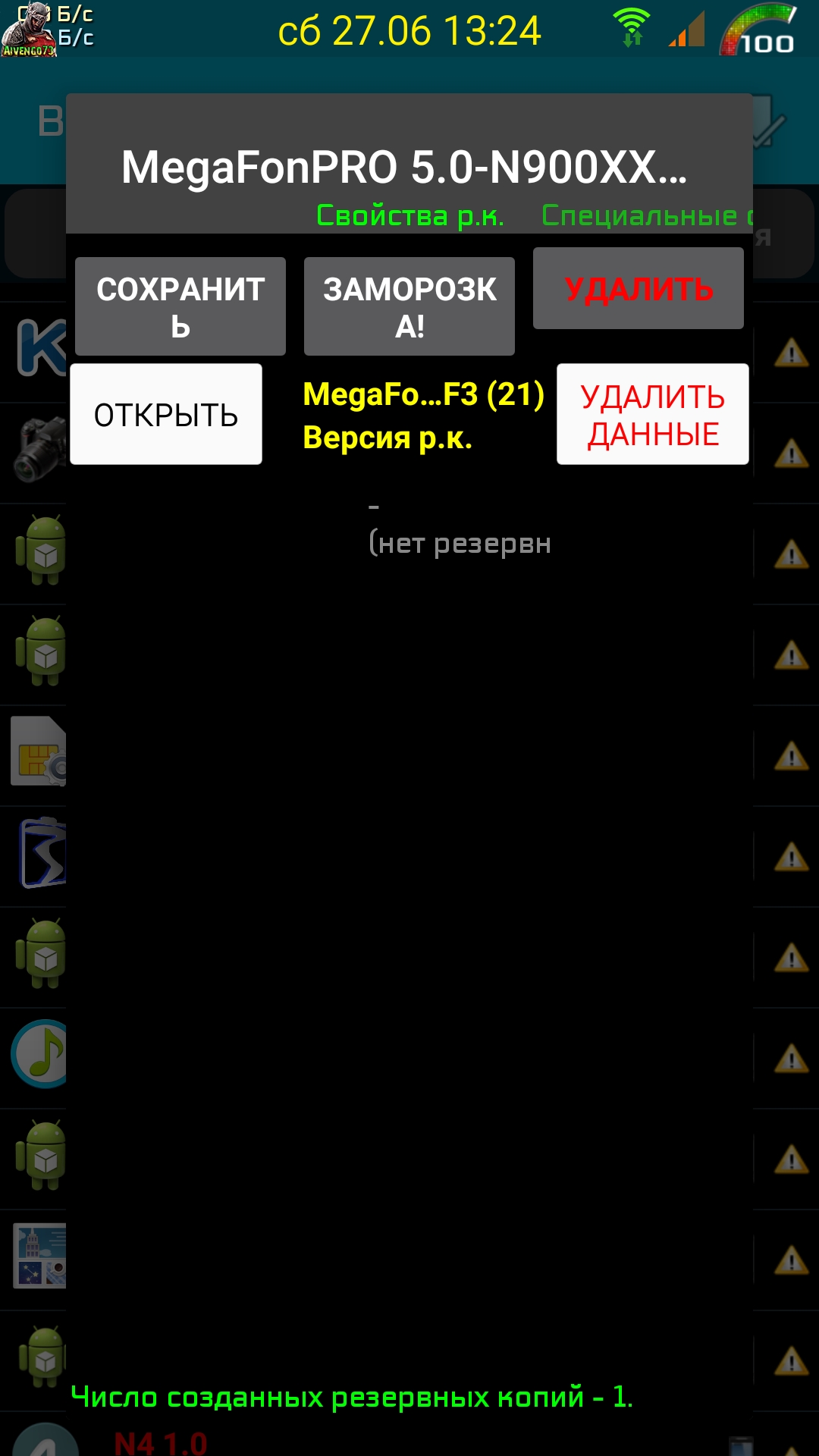Open the app via ОТКРЫТЬ button
Image resolution: width=819 pixels, height=1456 pixels.
click(166, 414)
